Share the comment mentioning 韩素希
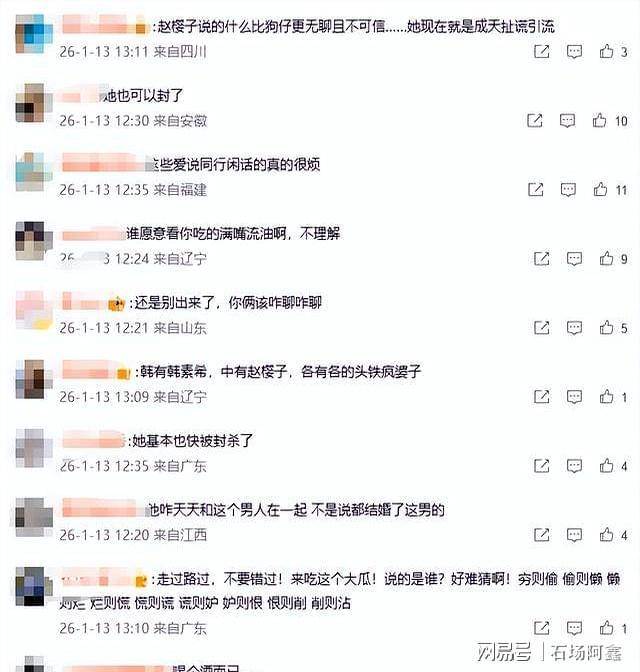 coord(541,397)
